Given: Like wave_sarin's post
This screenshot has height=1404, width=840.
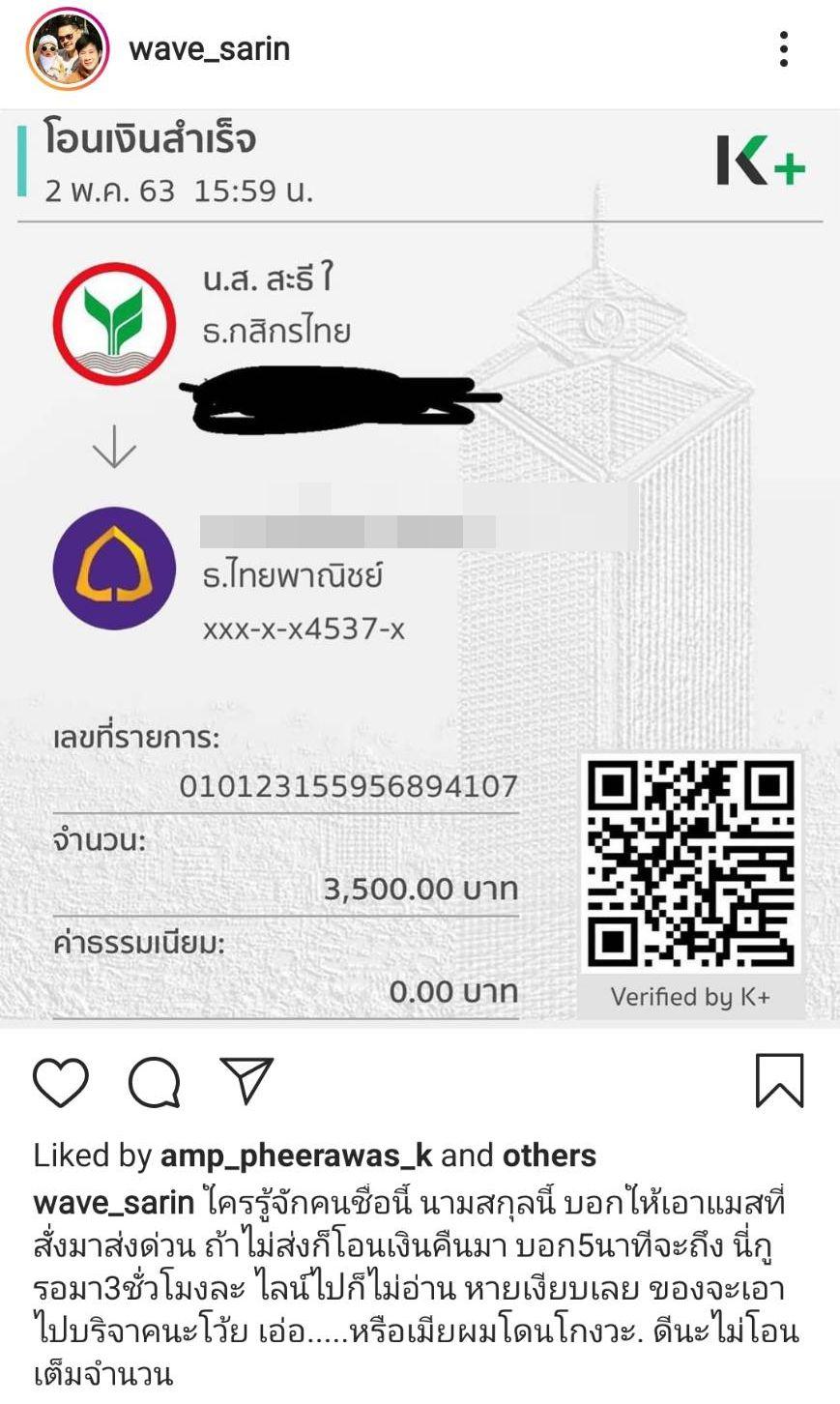Looking at the screenshot, I should click(x=61, y=1081).
